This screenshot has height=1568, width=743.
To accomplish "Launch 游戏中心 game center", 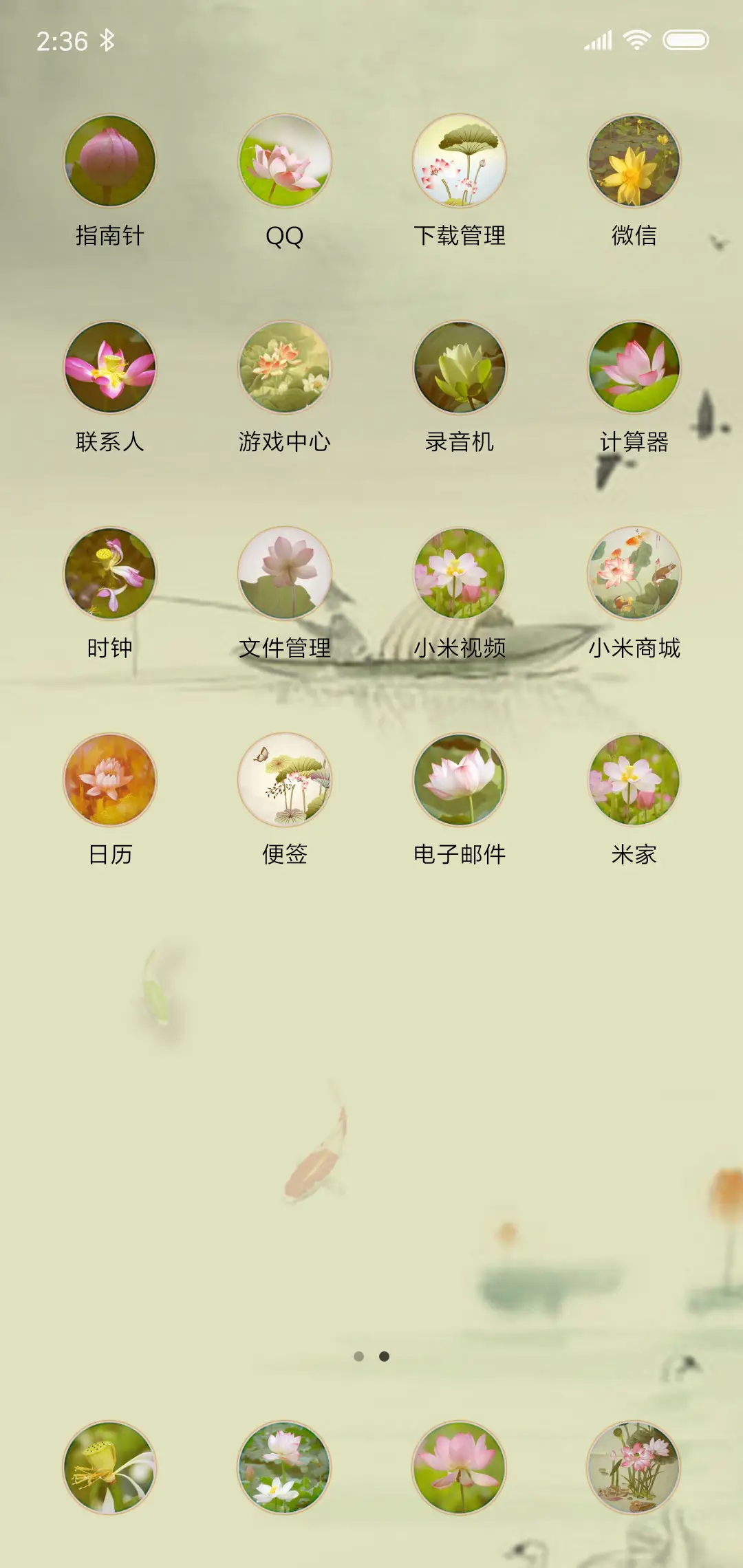I will (x=285, y=369).
